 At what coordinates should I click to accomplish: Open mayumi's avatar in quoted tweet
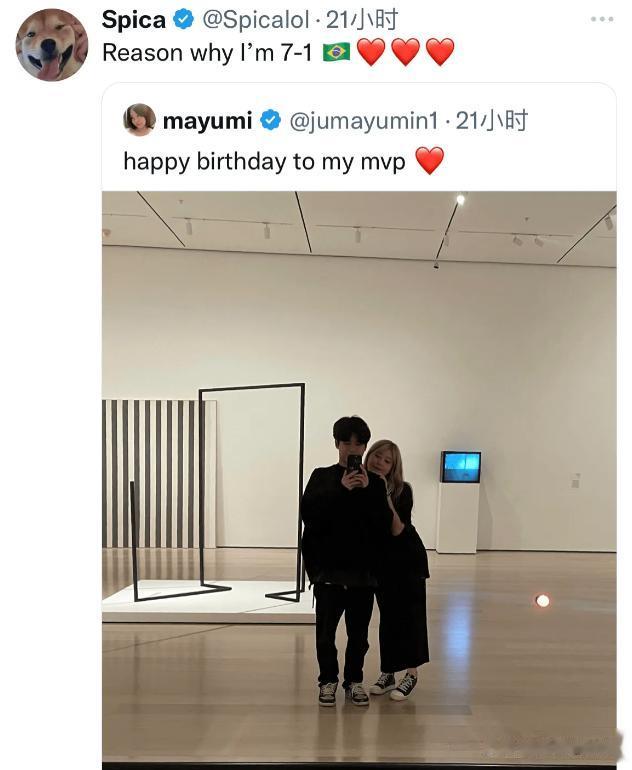[139, 120]
